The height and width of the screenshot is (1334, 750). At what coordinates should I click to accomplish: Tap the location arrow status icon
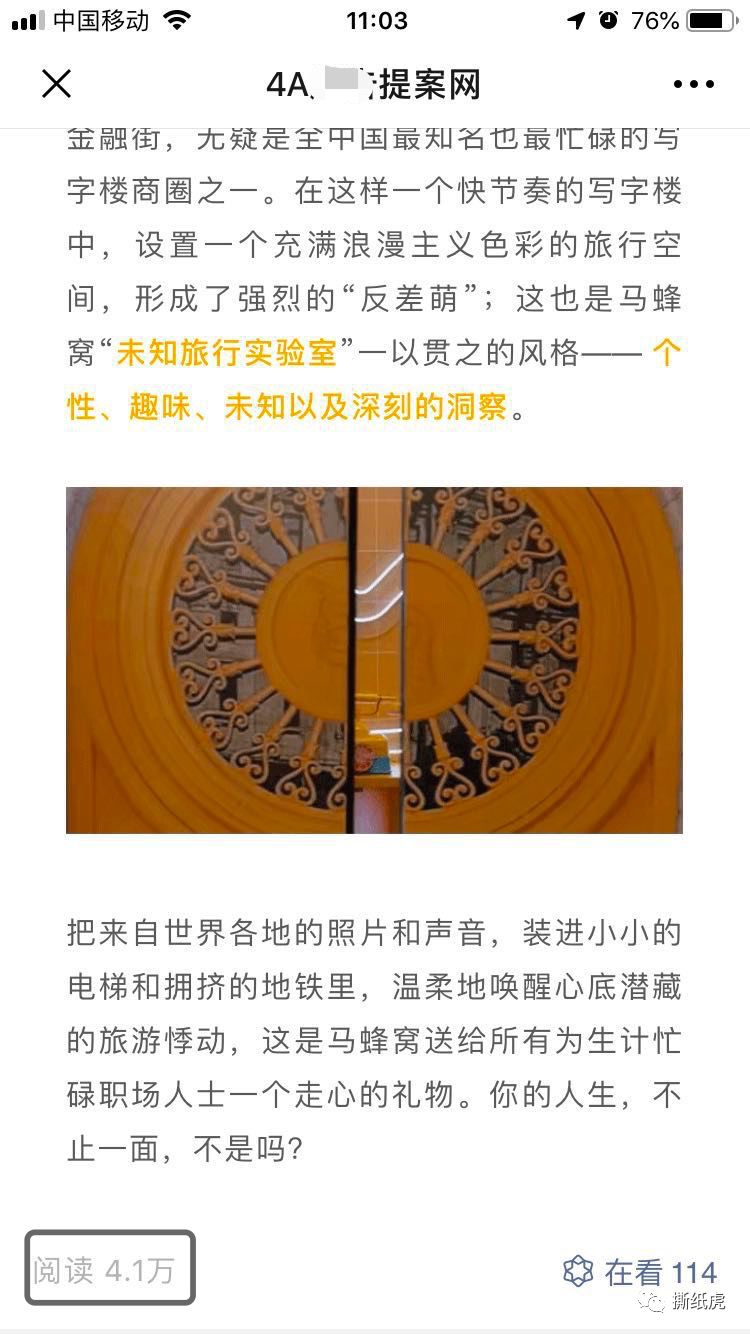[575, 18]
